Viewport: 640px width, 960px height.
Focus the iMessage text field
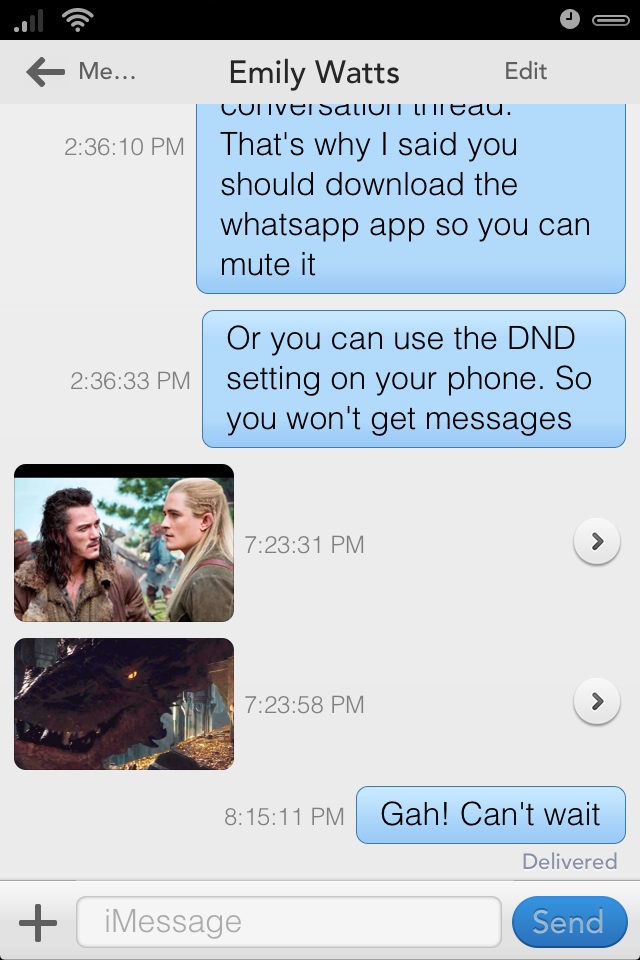click(288, 922)
